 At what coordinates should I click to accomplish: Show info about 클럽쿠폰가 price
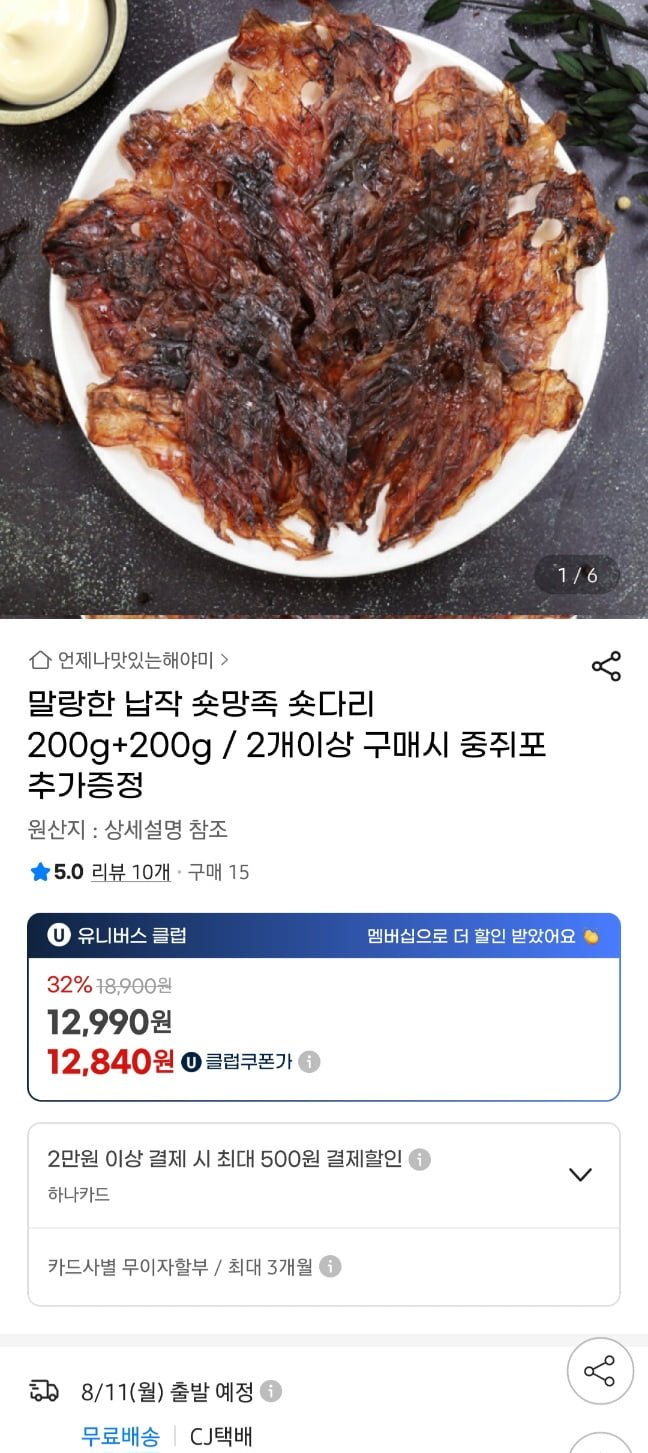(310, 1062)
